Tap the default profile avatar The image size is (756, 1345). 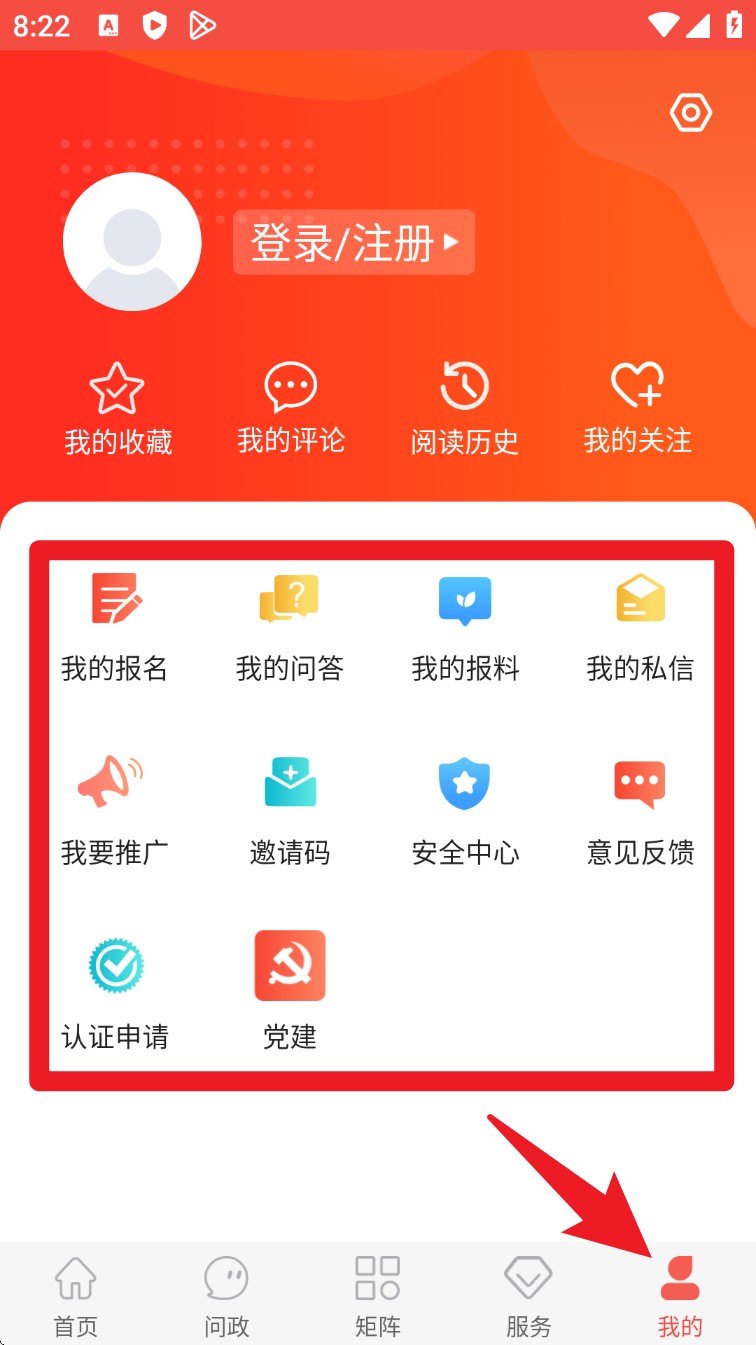click(x=132, y=242)
